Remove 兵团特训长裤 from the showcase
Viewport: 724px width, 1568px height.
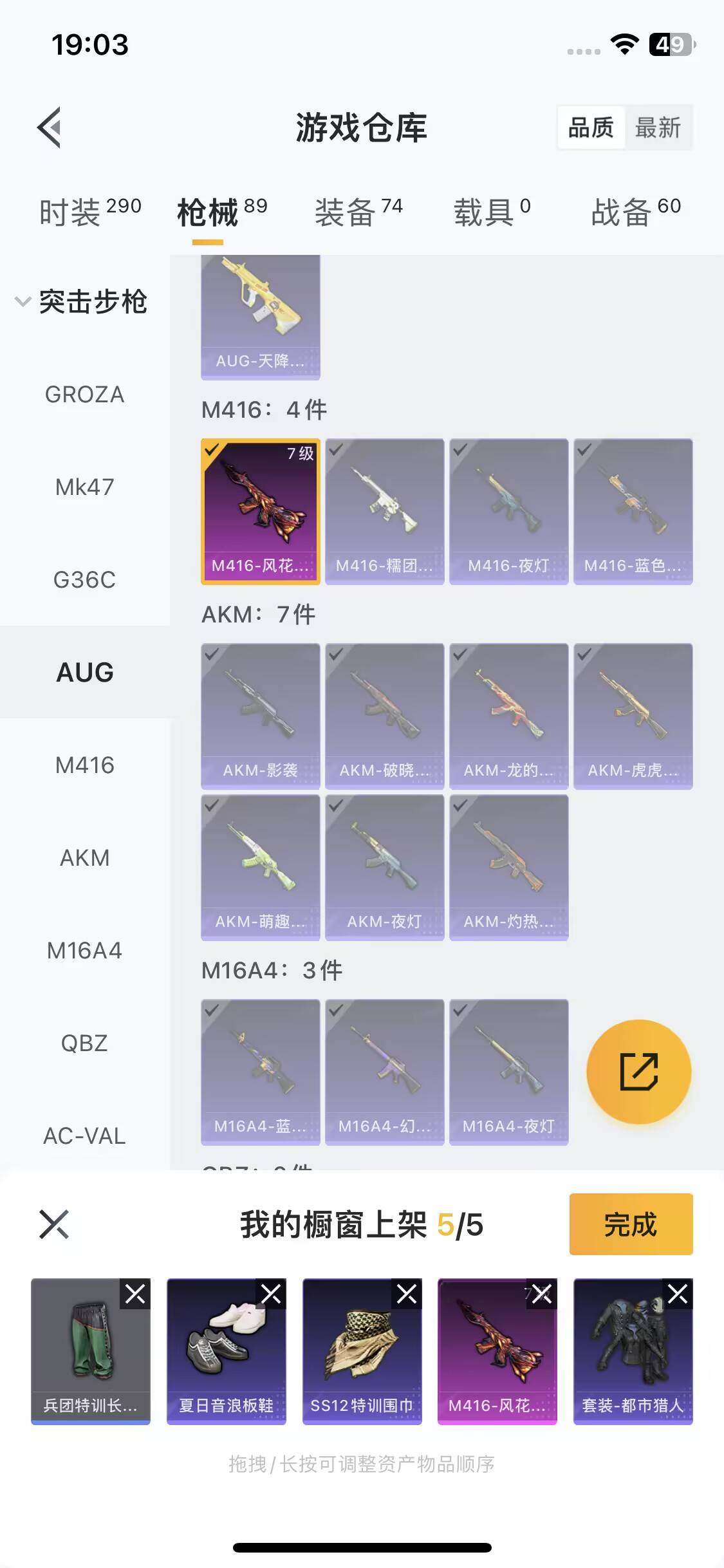135,1294
